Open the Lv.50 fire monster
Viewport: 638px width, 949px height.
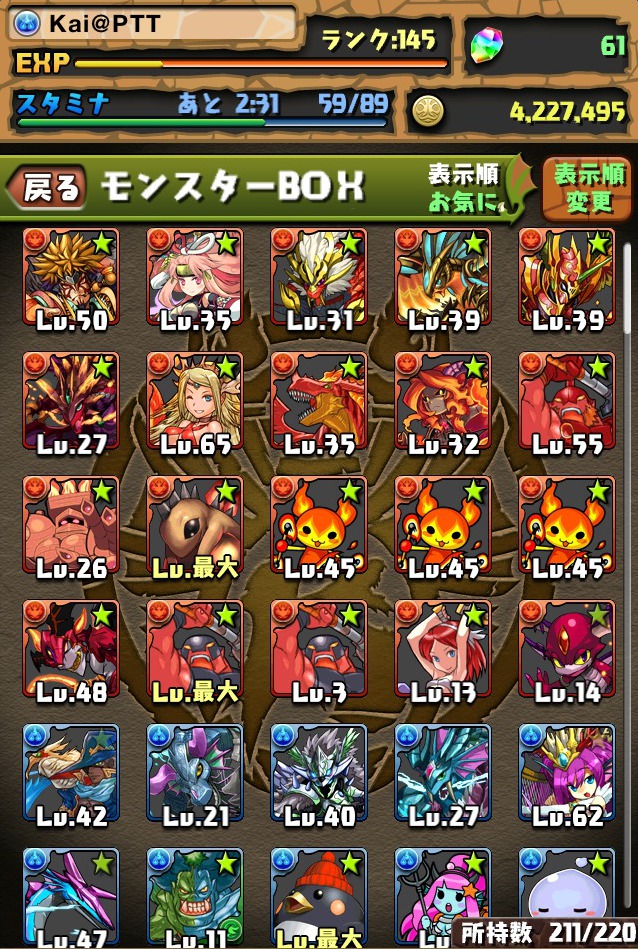[x=71, y=277]
